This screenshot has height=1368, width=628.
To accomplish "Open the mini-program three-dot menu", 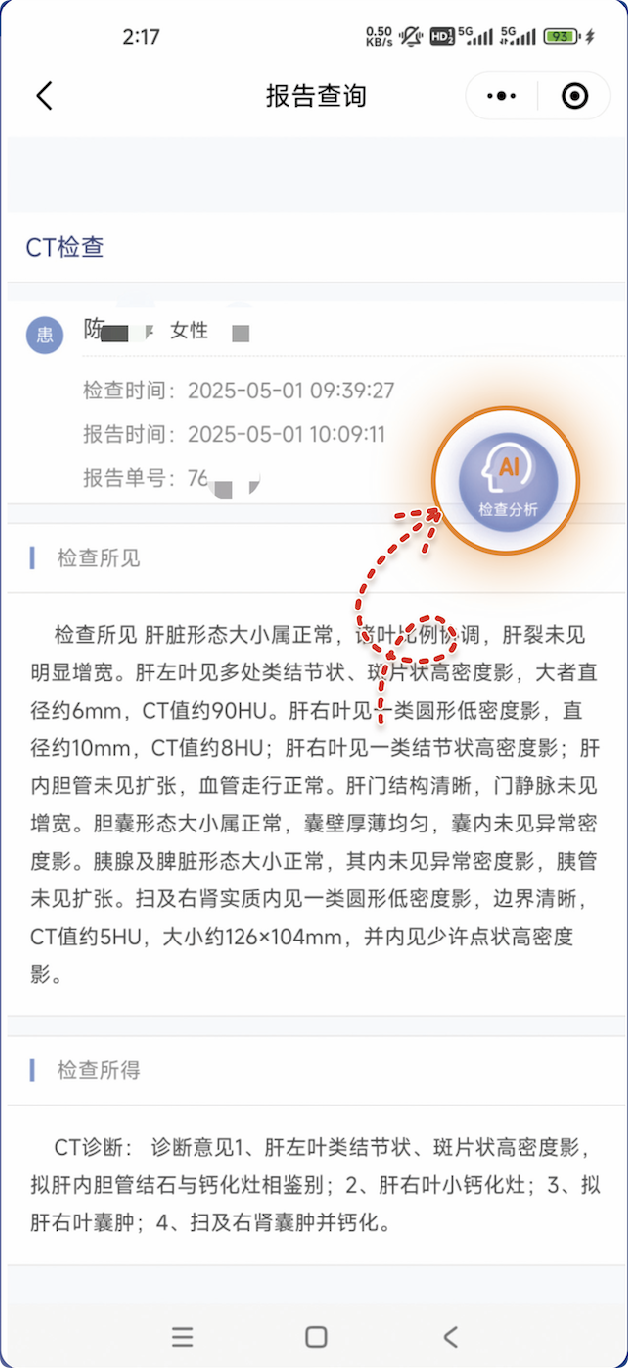I will pyautogui.click(x=502, y=96).
